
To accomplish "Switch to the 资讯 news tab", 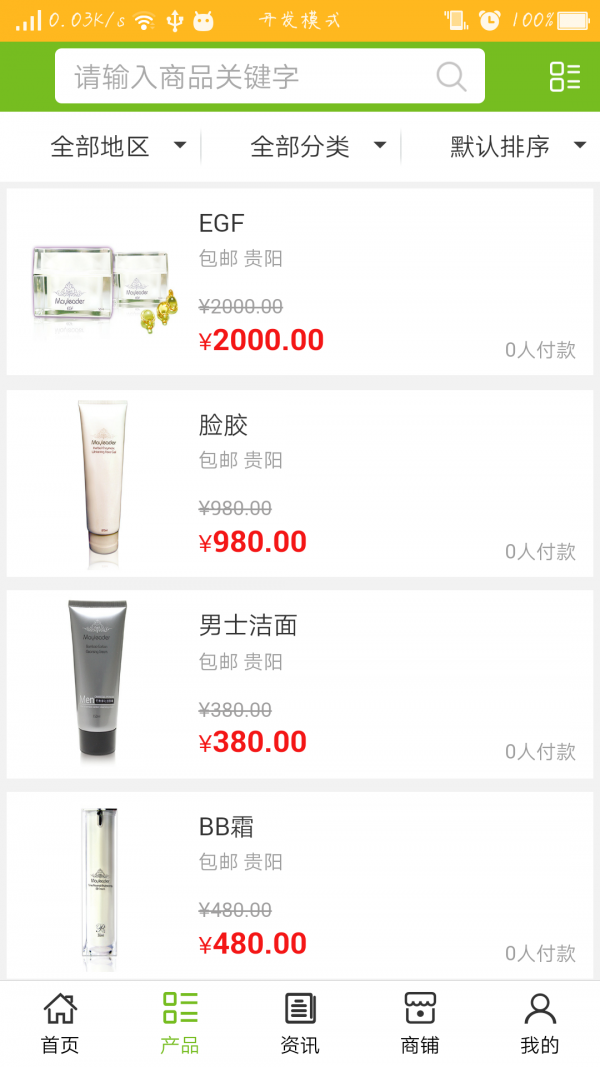I will 300,1023.
